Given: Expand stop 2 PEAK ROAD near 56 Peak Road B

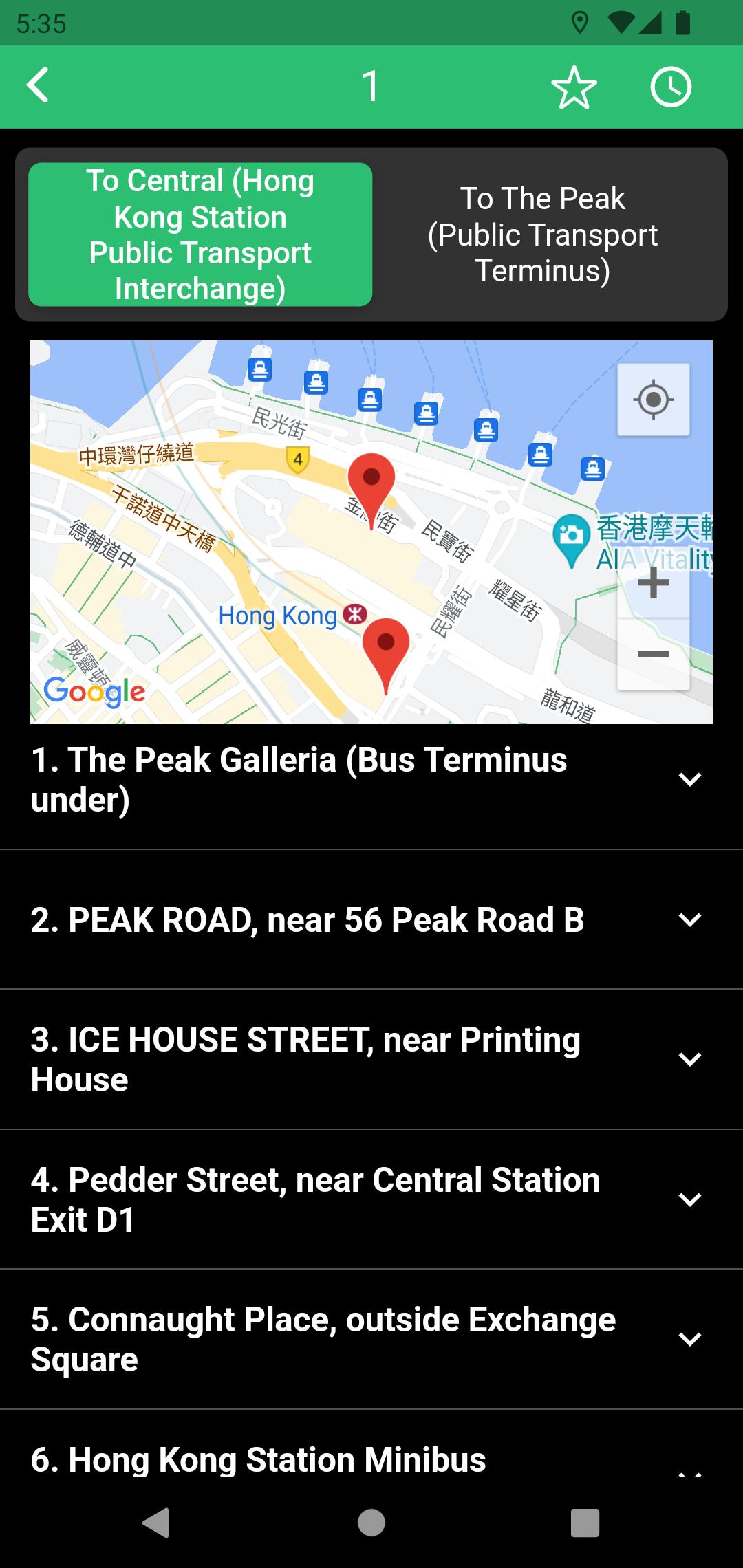Looking at the screenshot, I should click(371, 920).
